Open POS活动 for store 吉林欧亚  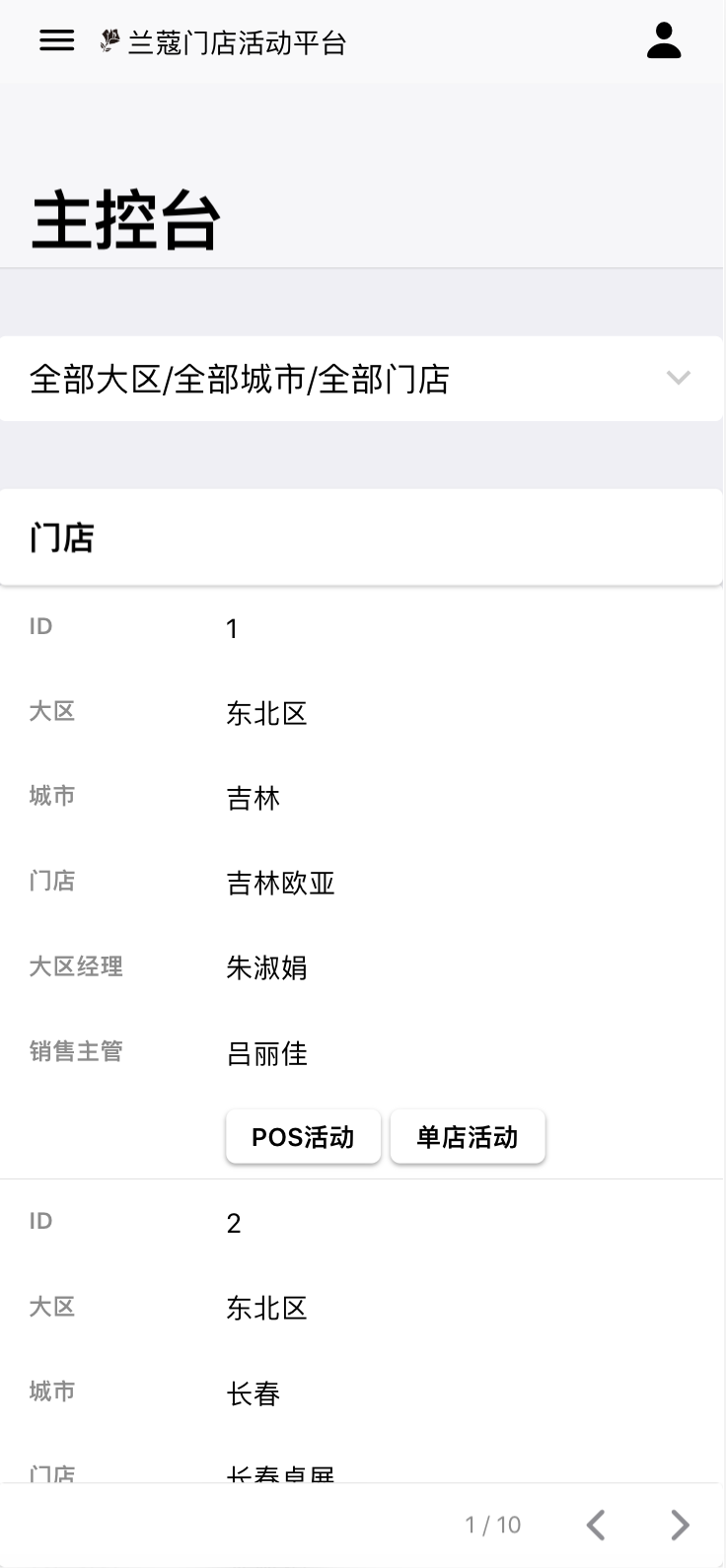pos(303,1137)
